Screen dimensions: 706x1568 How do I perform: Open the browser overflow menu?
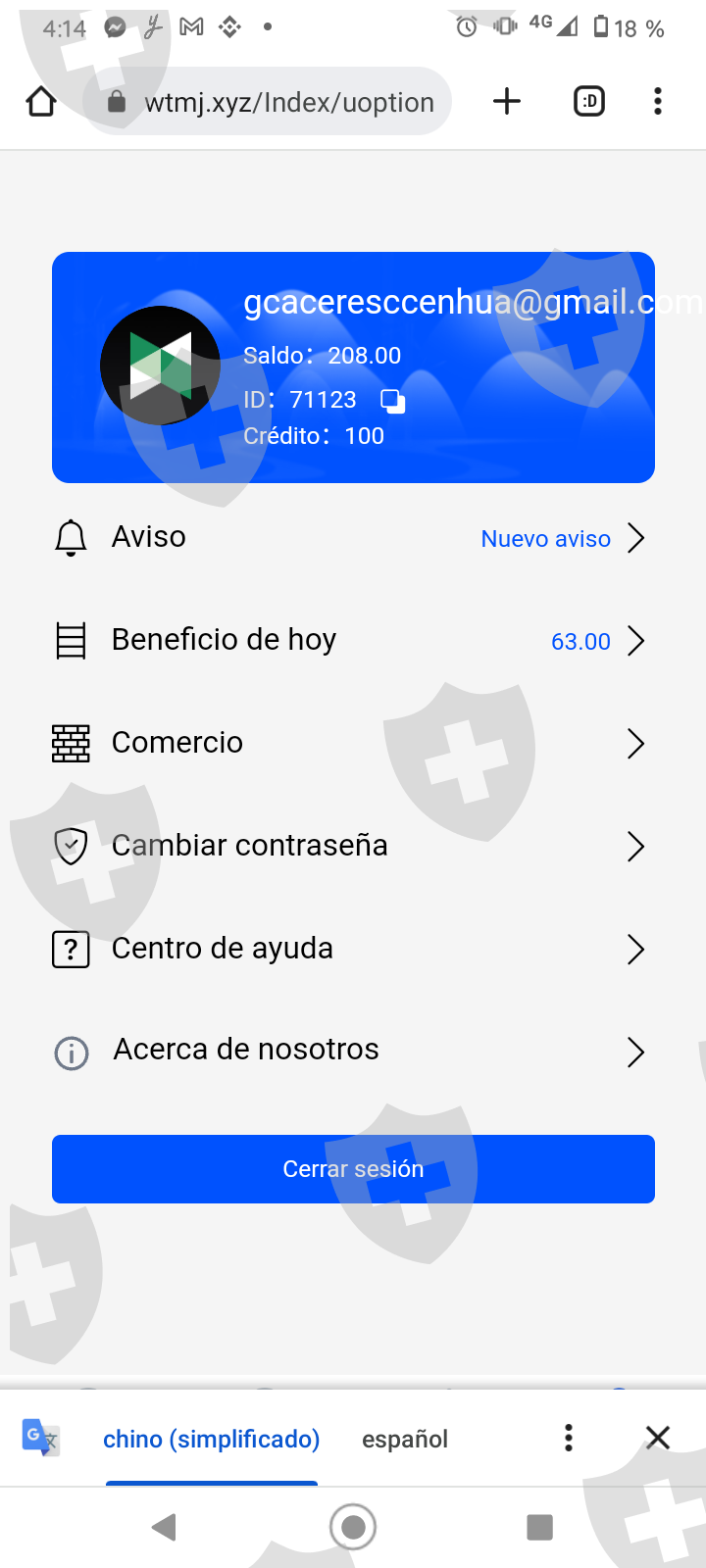point(658,101)
